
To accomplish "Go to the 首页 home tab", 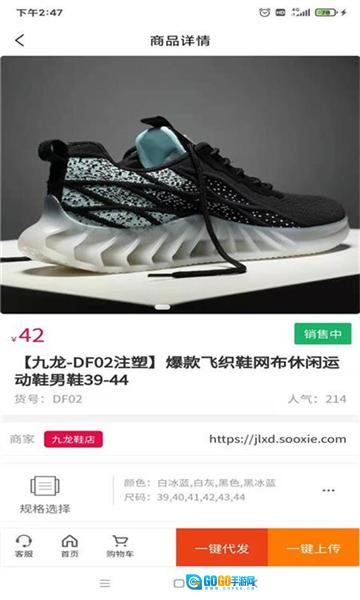I will [x=70, y=546].
